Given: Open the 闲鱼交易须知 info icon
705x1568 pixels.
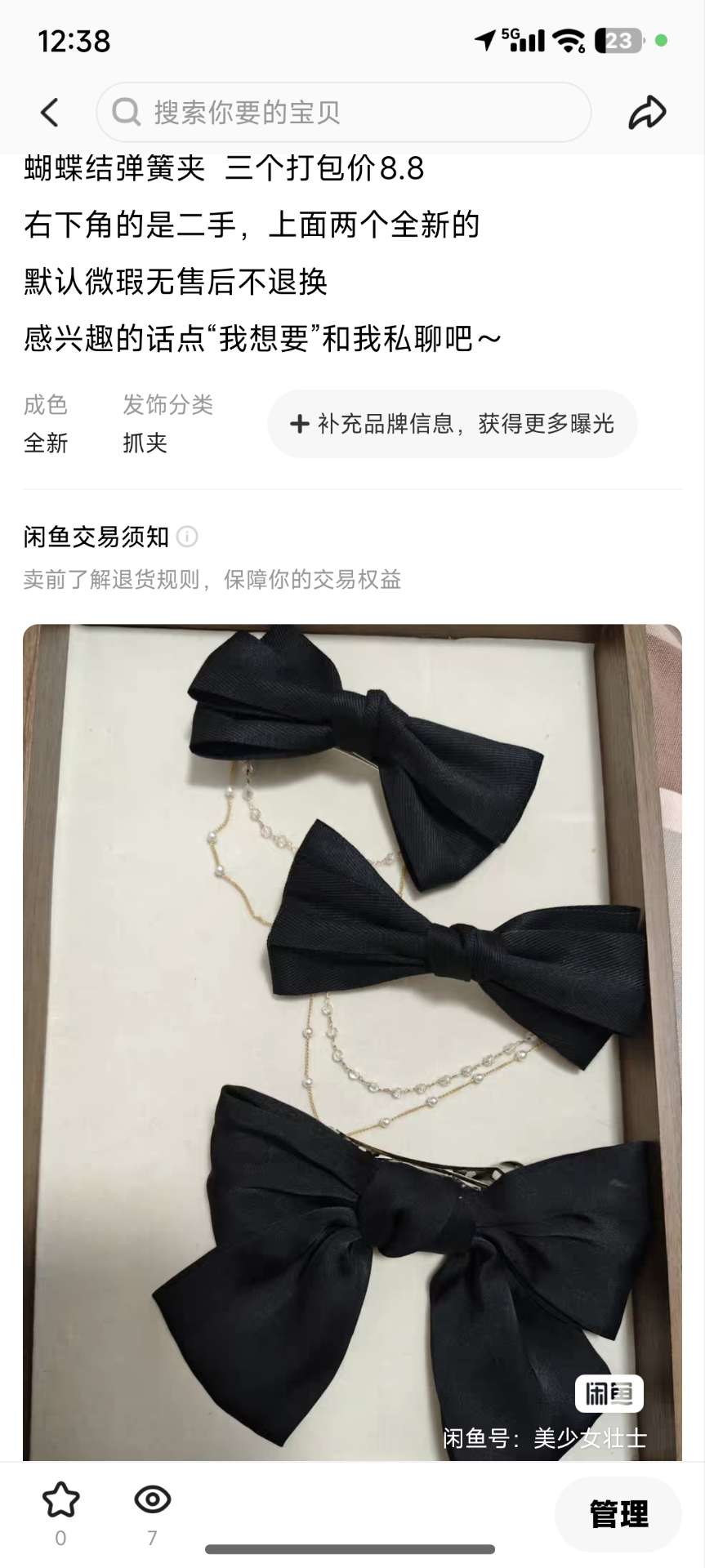Looking at the screenshot, I should click(187, 537).
